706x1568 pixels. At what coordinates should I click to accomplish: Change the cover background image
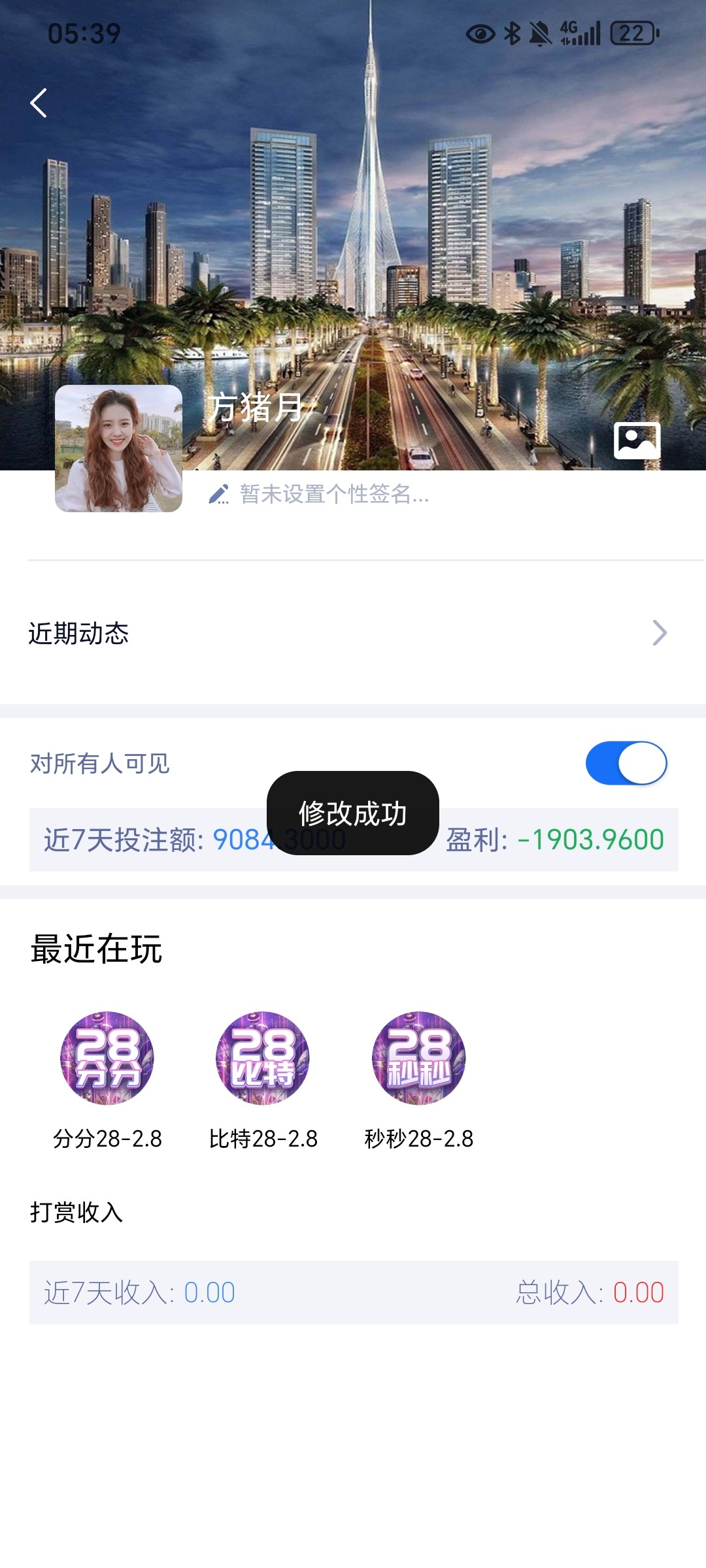(637, 441)
